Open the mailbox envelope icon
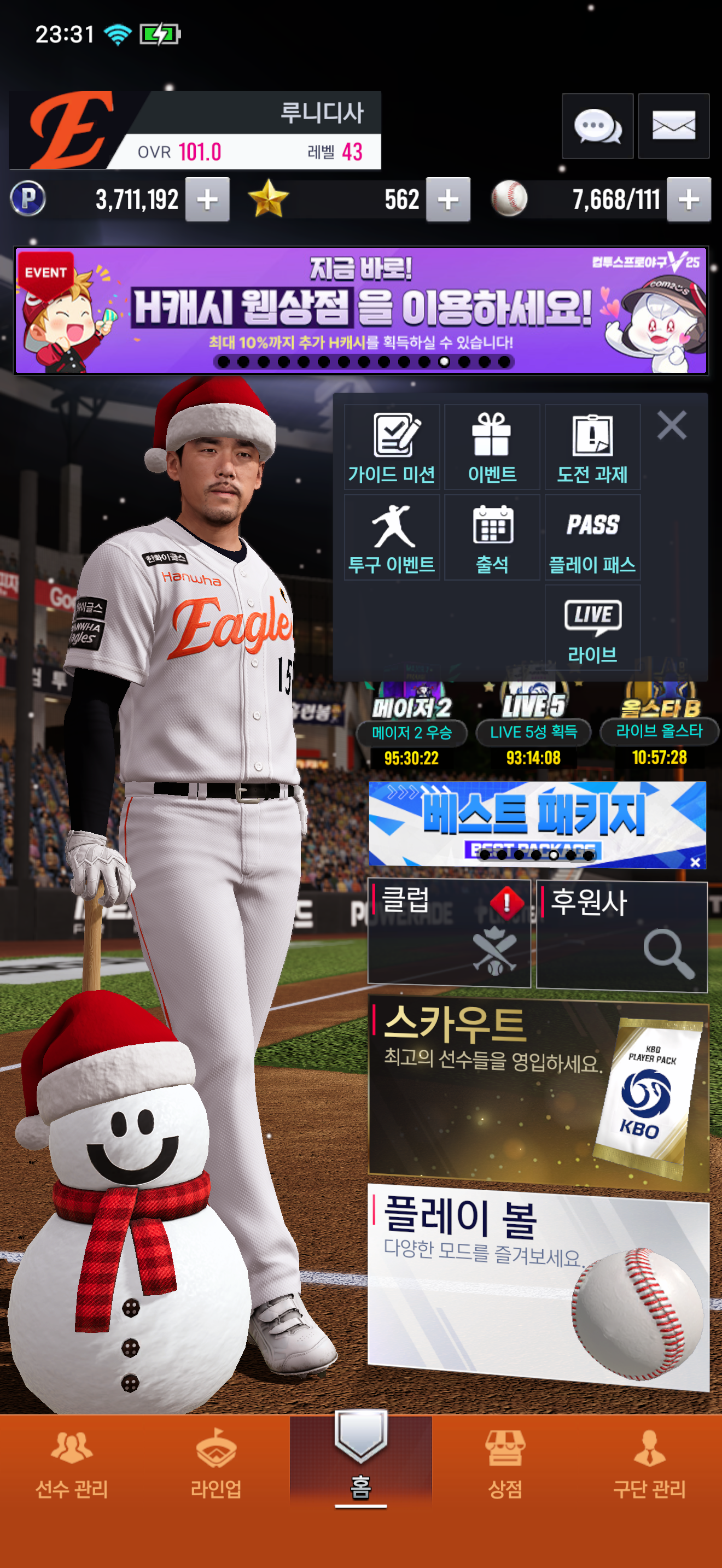The width and height of the screenshot is (722, 1568). [x=673, y=127]
